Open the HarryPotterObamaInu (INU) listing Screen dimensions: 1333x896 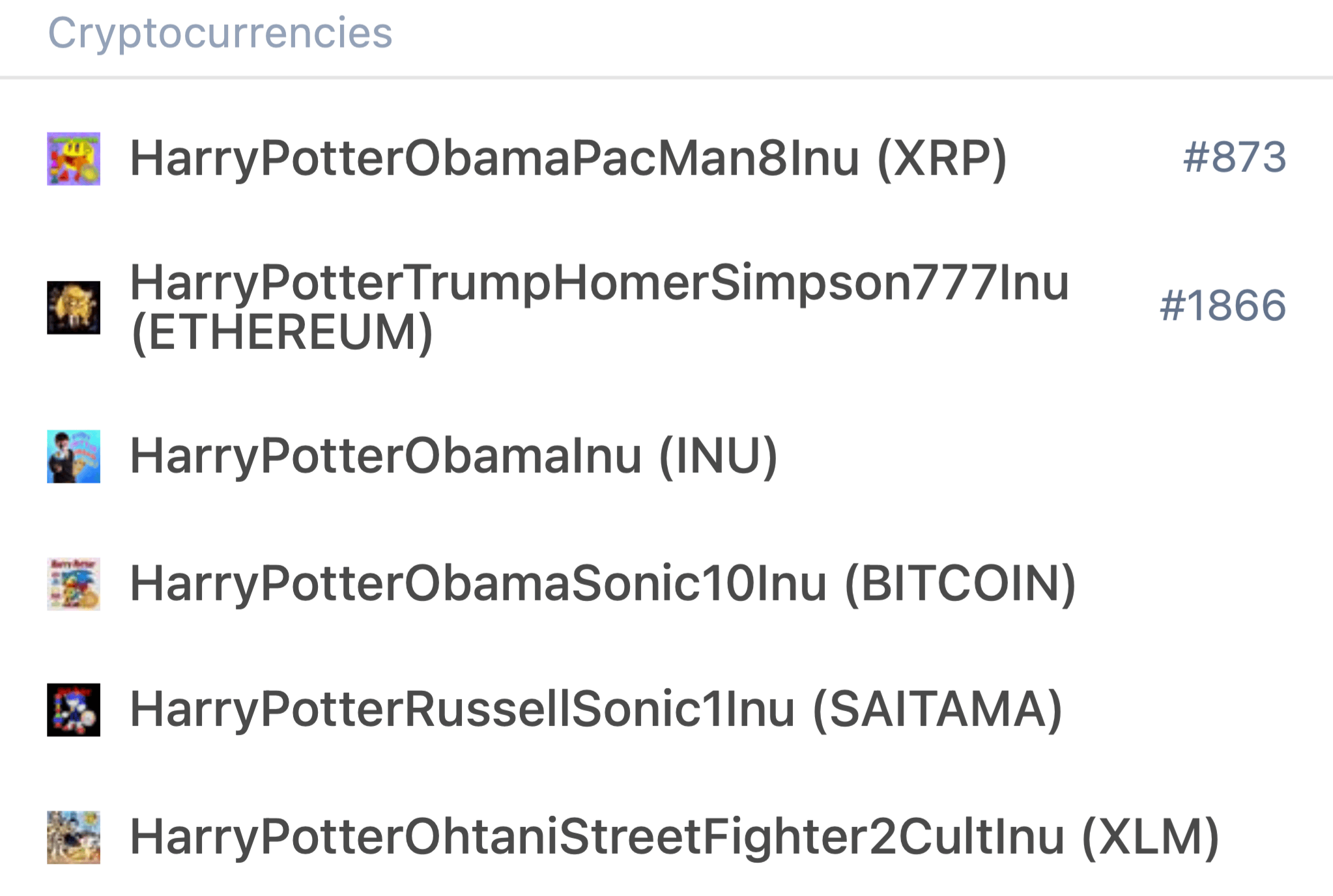[x=453, y=456]
